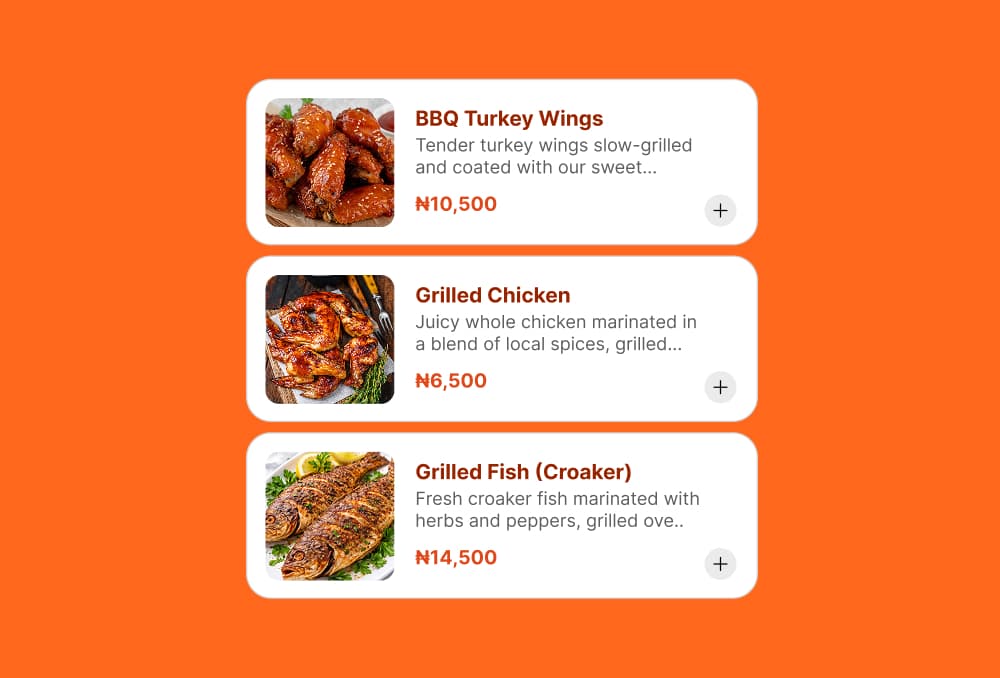Open the BBQ Turkey Wings card
Image resolution: width=1000 pixels, height=678 pixels.
pos(509,119)
